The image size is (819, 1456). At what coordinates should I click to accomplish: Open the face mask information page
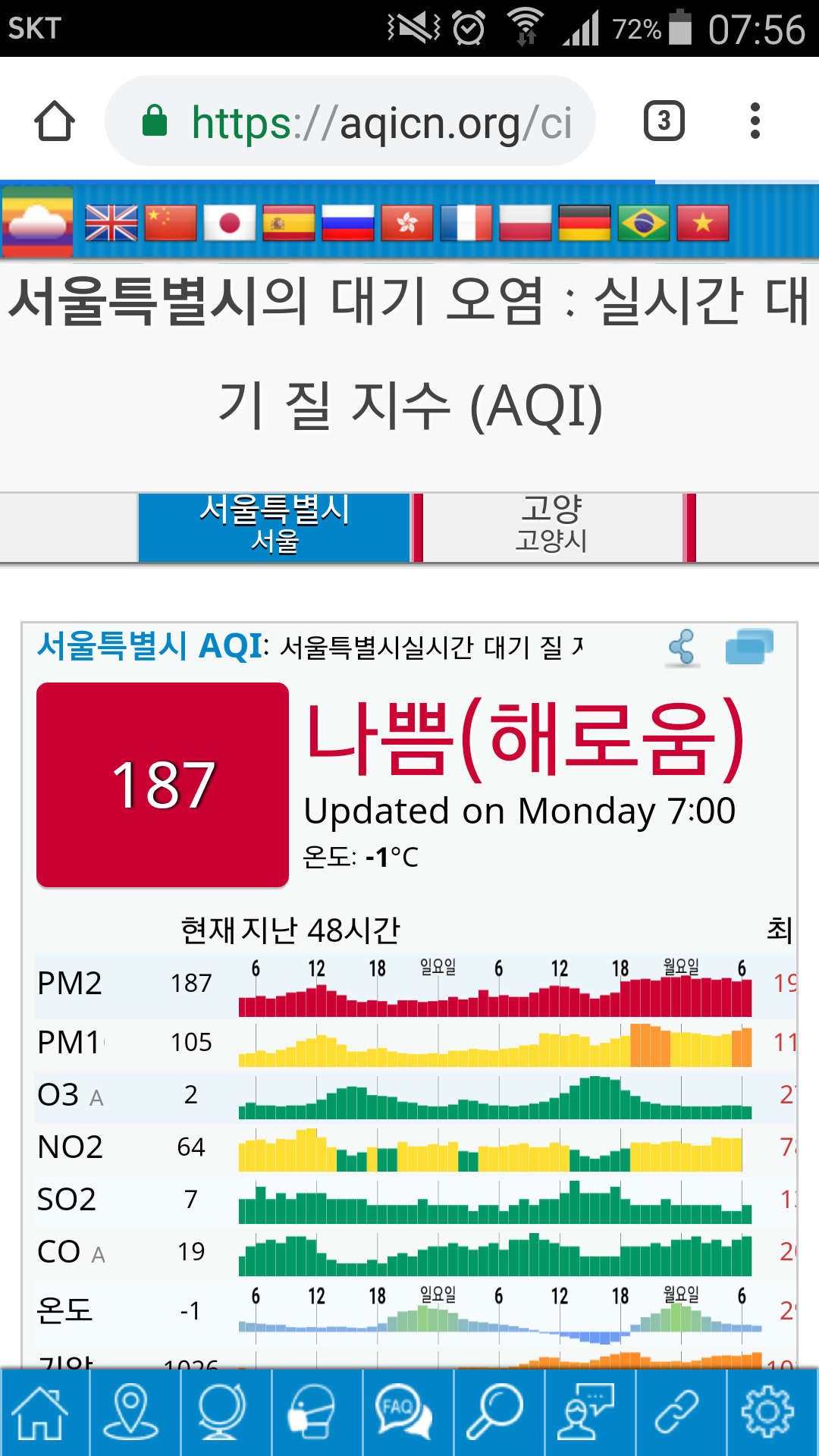312,1412
